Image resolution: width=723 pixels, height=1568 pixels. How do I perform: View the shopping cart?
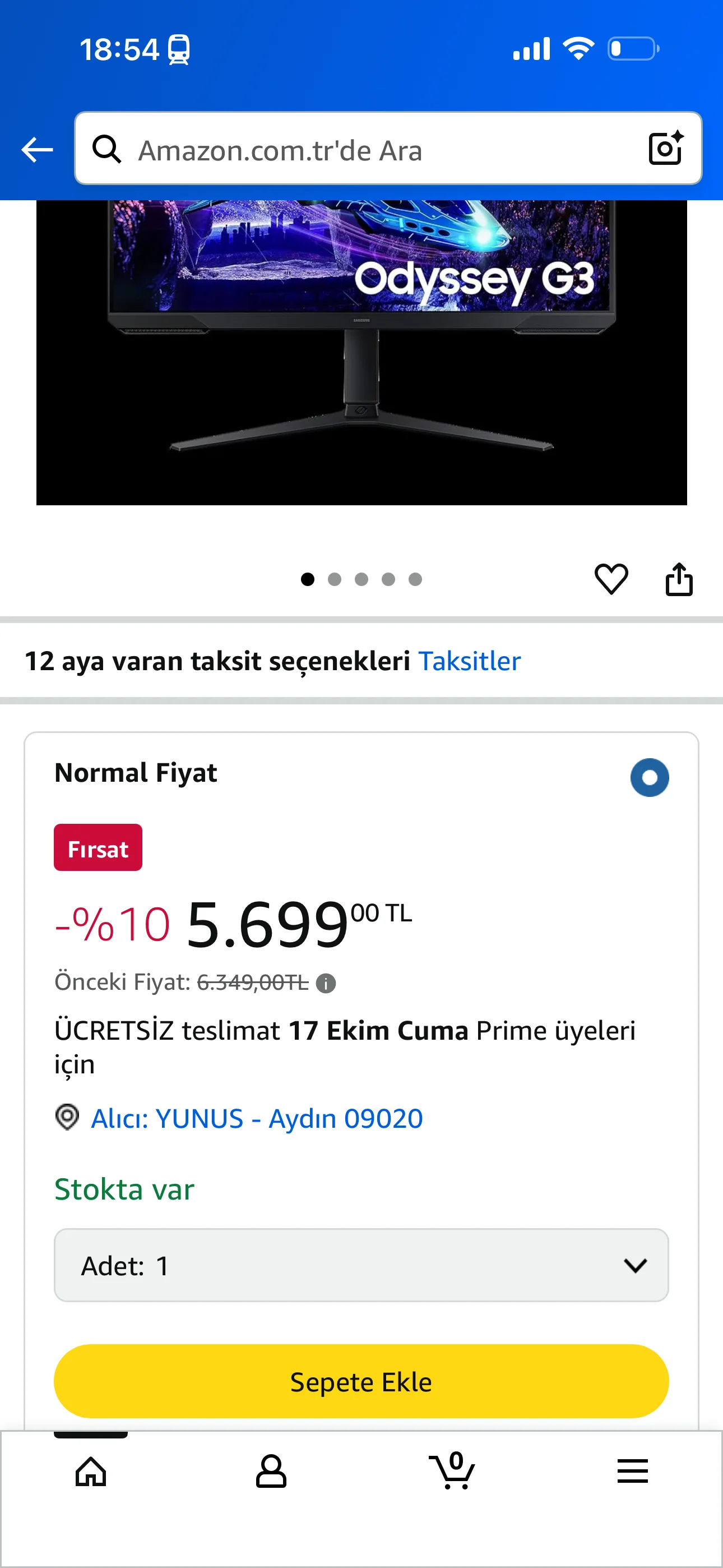tap(452, 1471)
